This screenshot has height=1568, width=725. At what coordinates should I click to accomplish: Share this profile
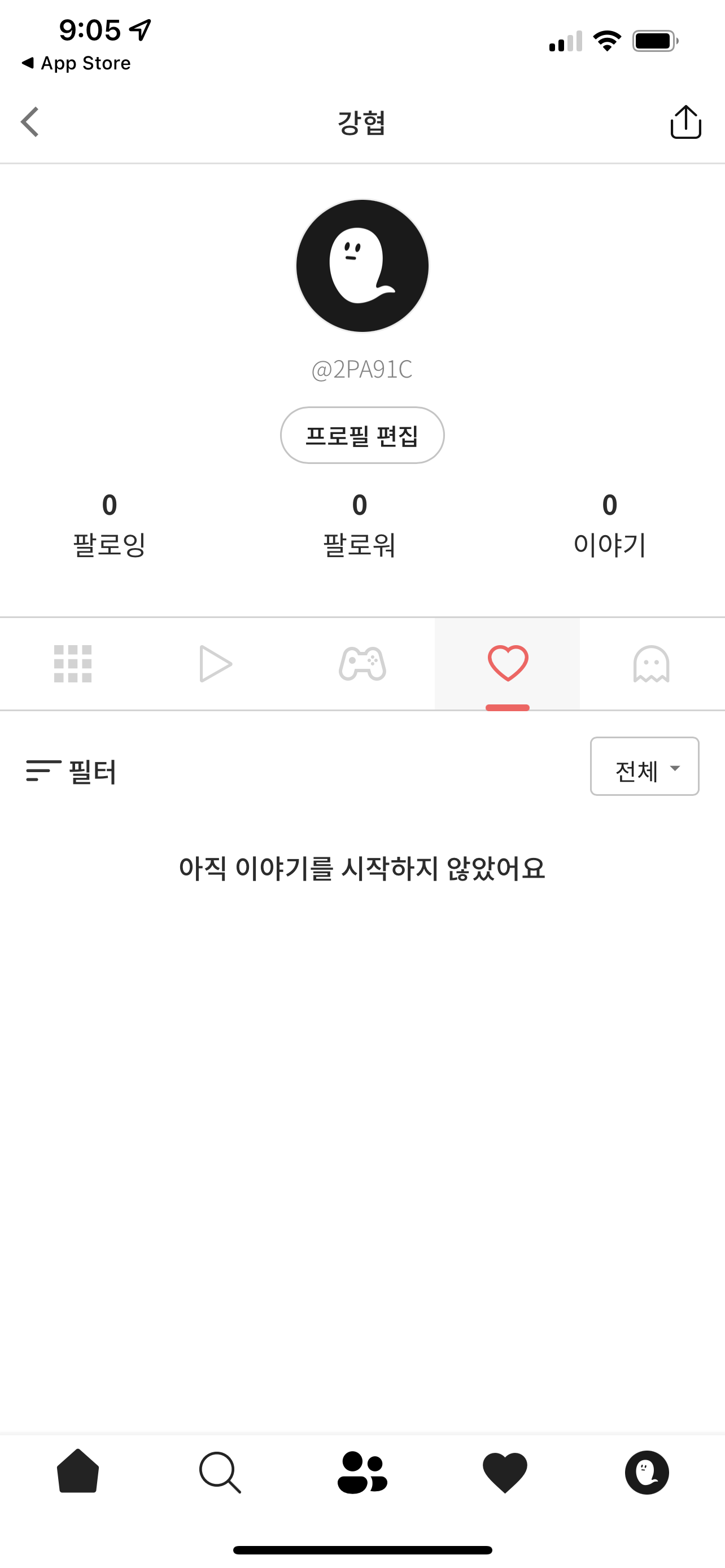(x=685, y=122)
